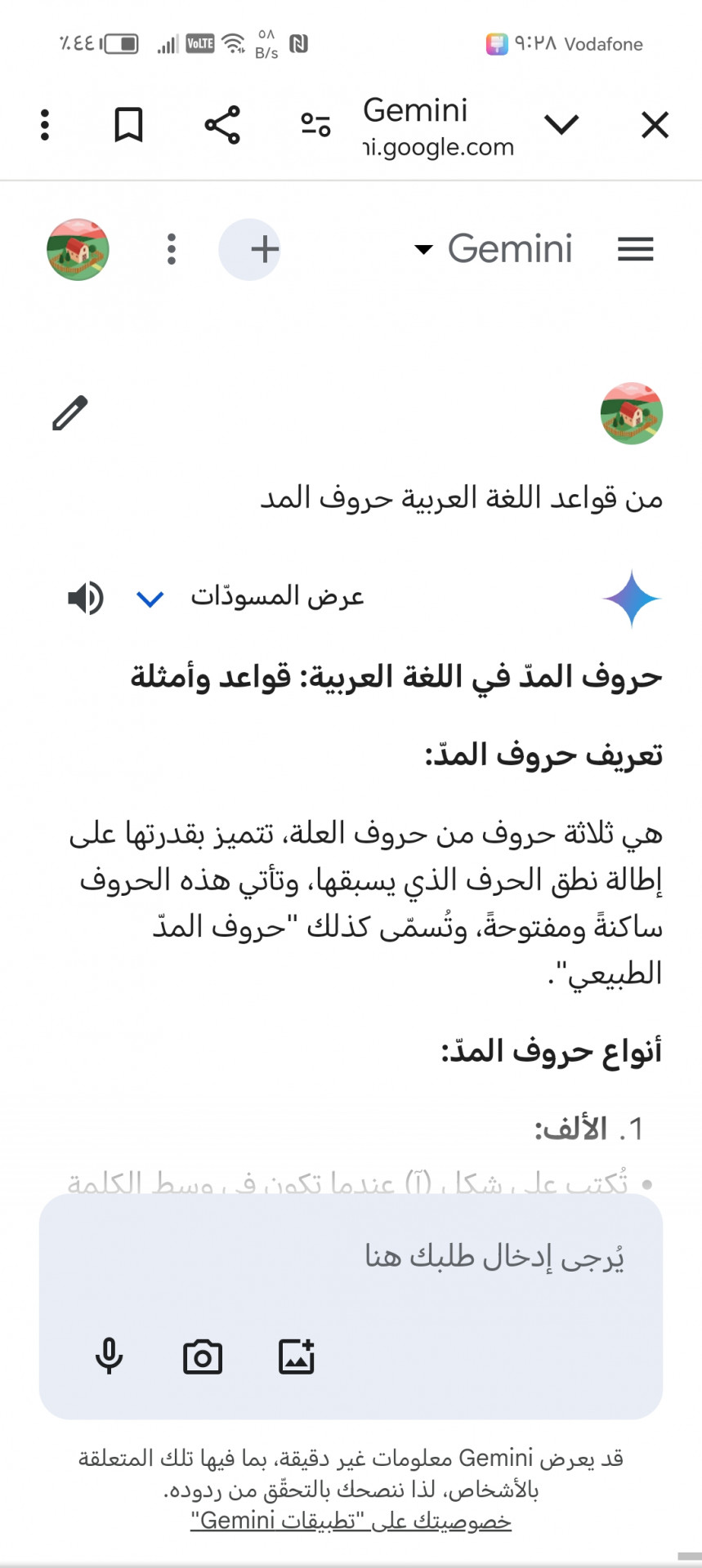Expand عرض المسودّات drafts
The height and width of the screenshot is (1568, 702).
[x=253, y=598]
